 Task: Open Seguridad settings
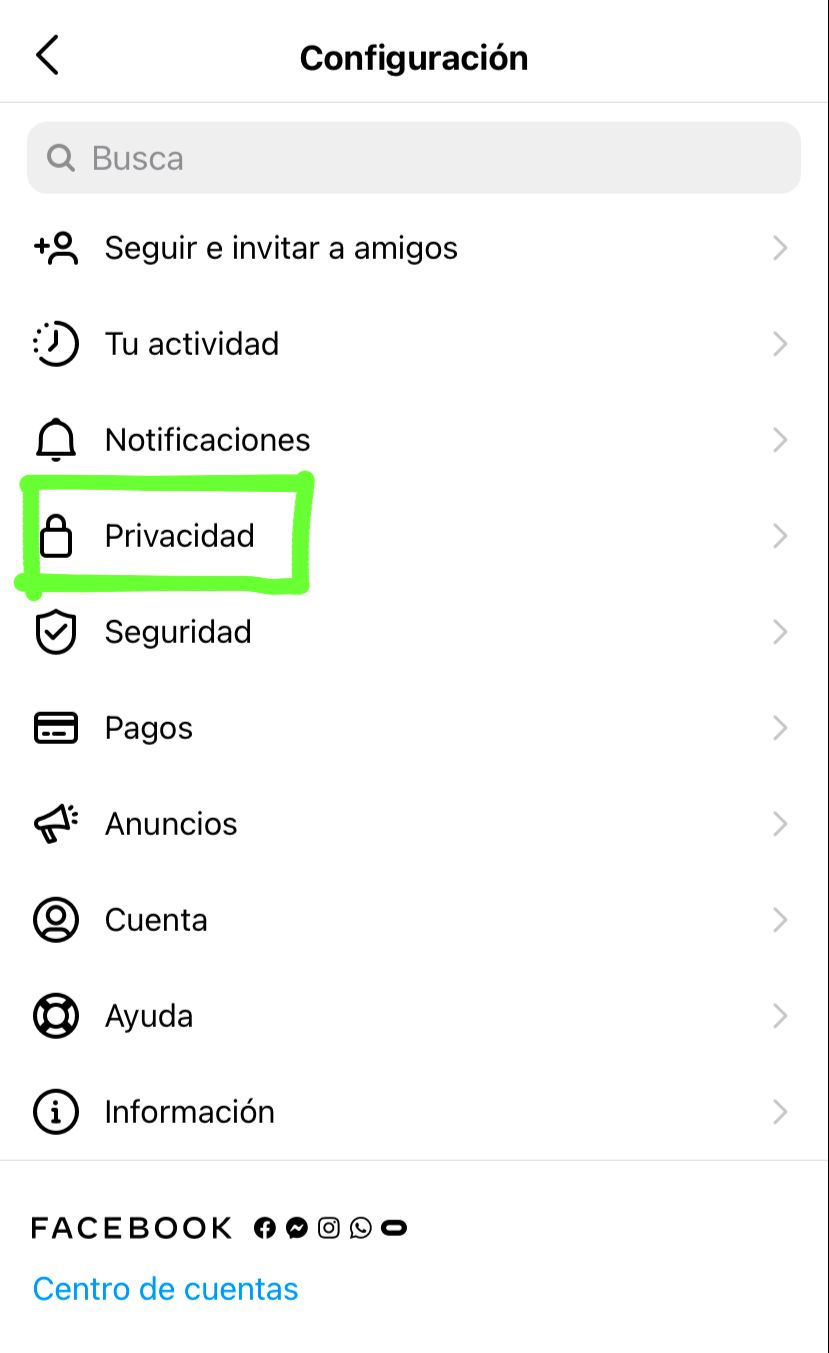tap(178, 632)
